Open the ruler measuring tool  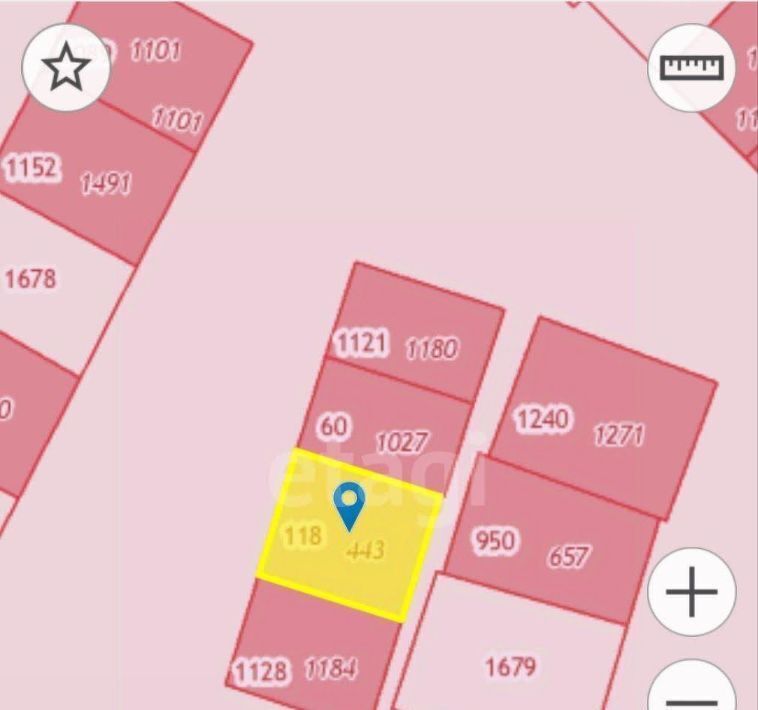point(692,67)
